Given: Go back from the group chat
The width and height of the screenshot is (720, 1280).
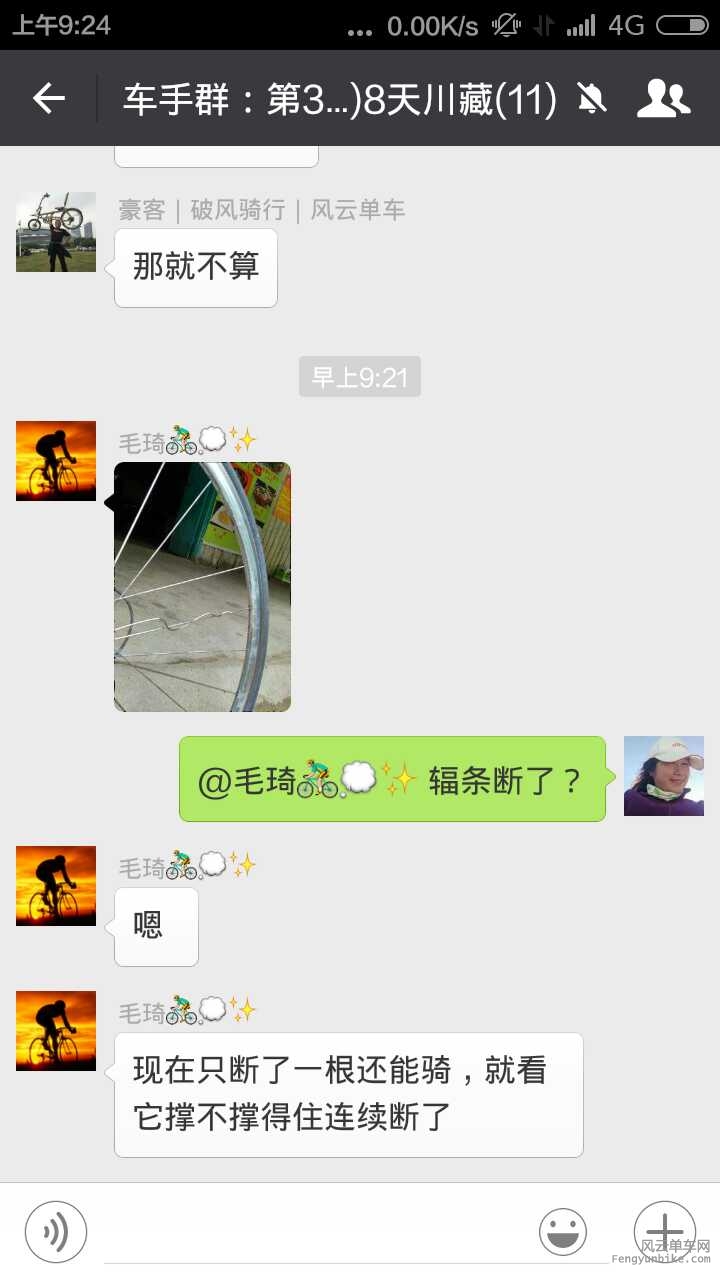Looking at the screenshot, I should coord(48,98).
